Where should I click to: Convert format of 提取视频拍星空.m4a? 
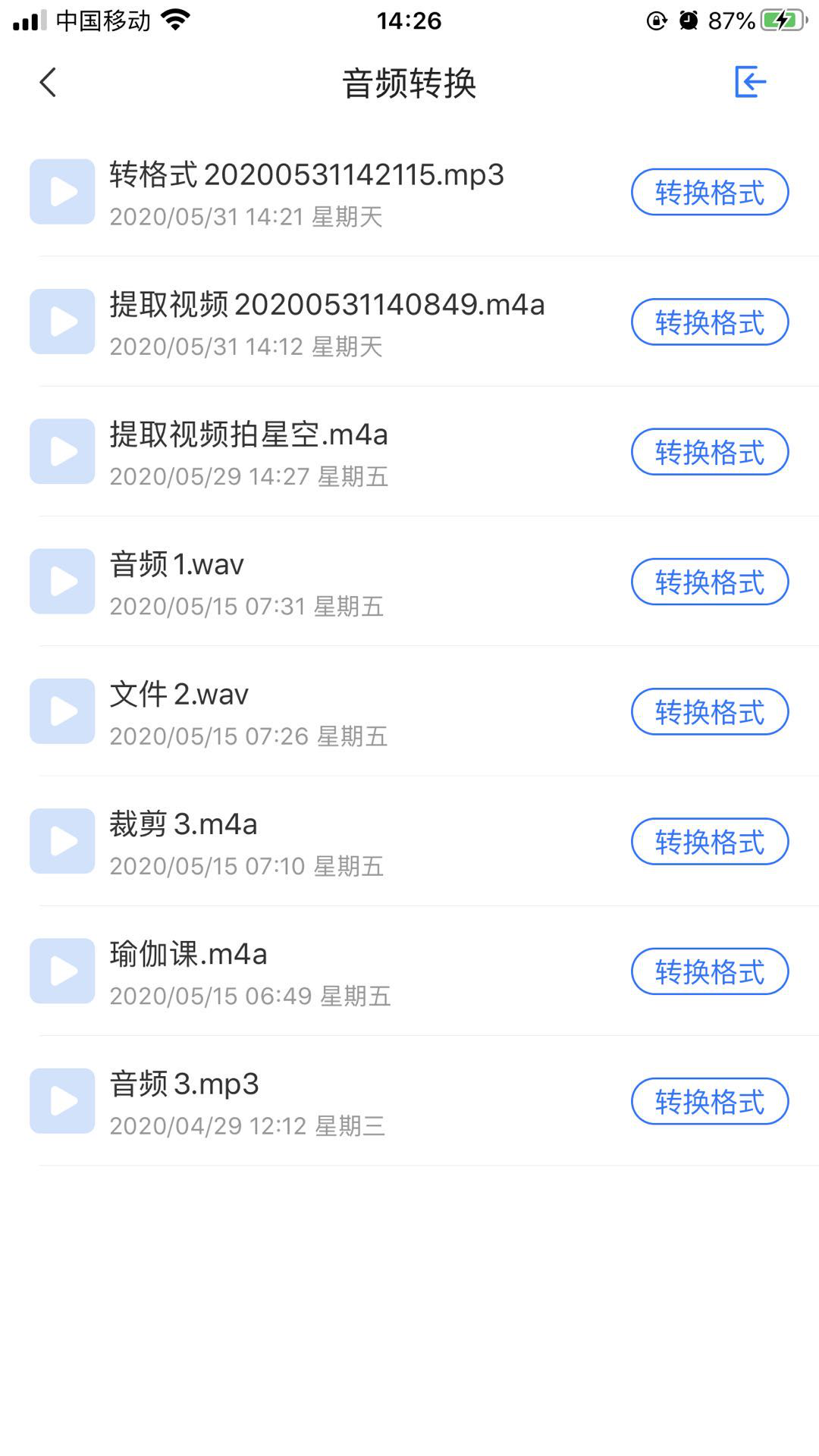(x=710, y=452)
